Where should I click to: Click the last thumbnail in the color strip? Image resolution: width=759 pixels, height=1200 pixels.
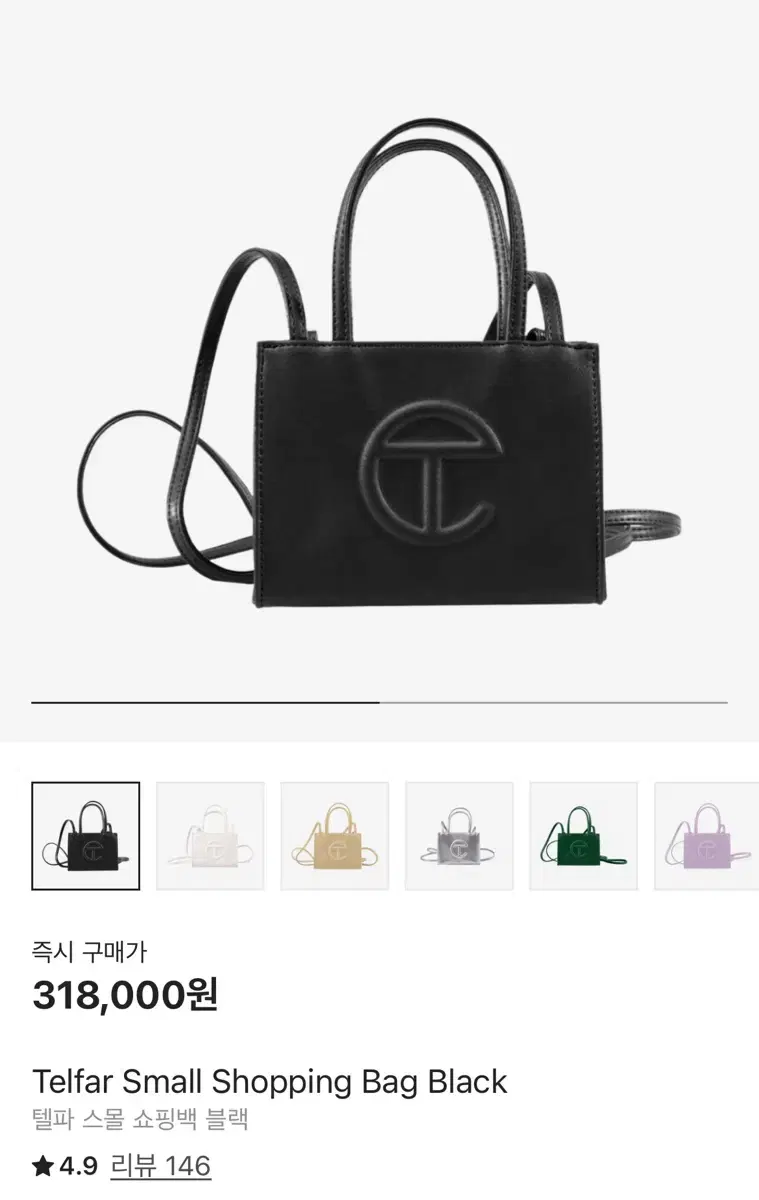click(707, 834)
